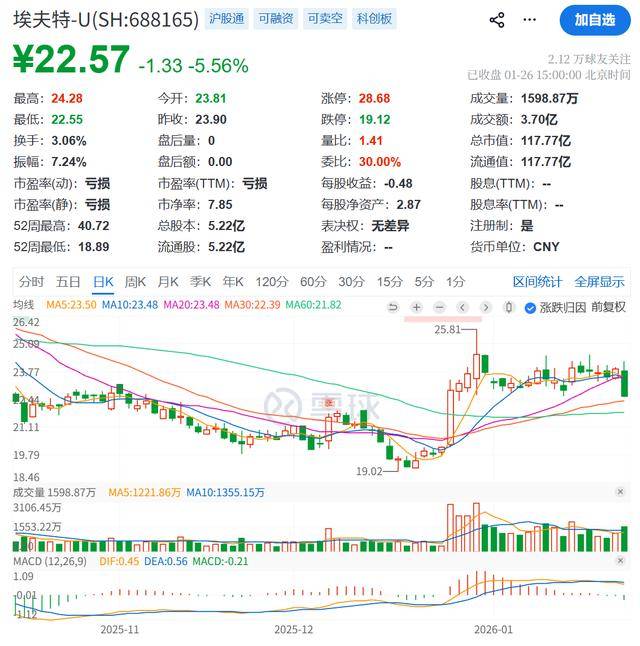The image size is (640, 646).
Task: Open 区间统计 range statistics
Action: click(537, 282)
